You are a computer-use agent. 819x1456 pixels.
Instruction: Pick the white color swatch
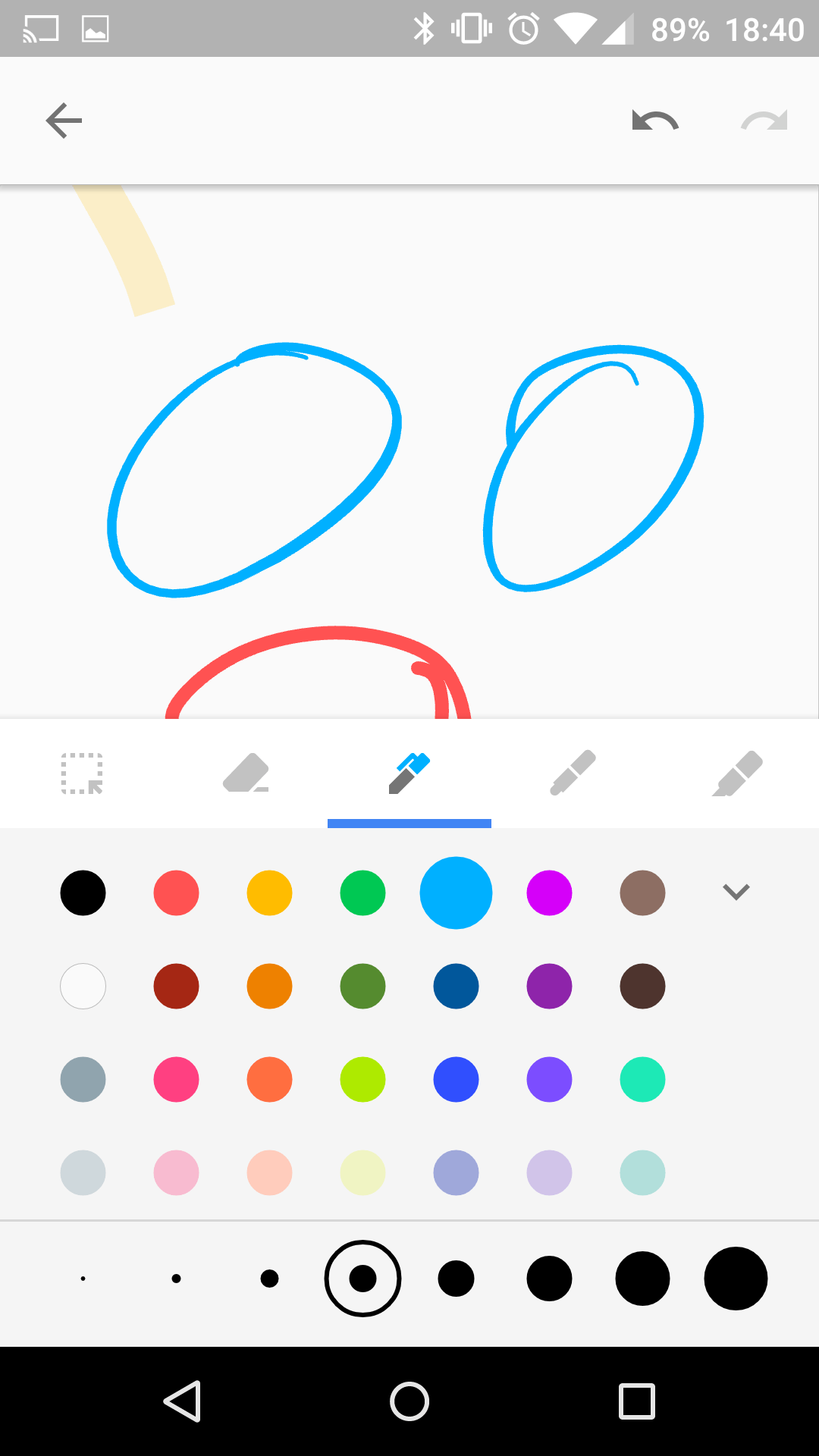coord(83,986)
